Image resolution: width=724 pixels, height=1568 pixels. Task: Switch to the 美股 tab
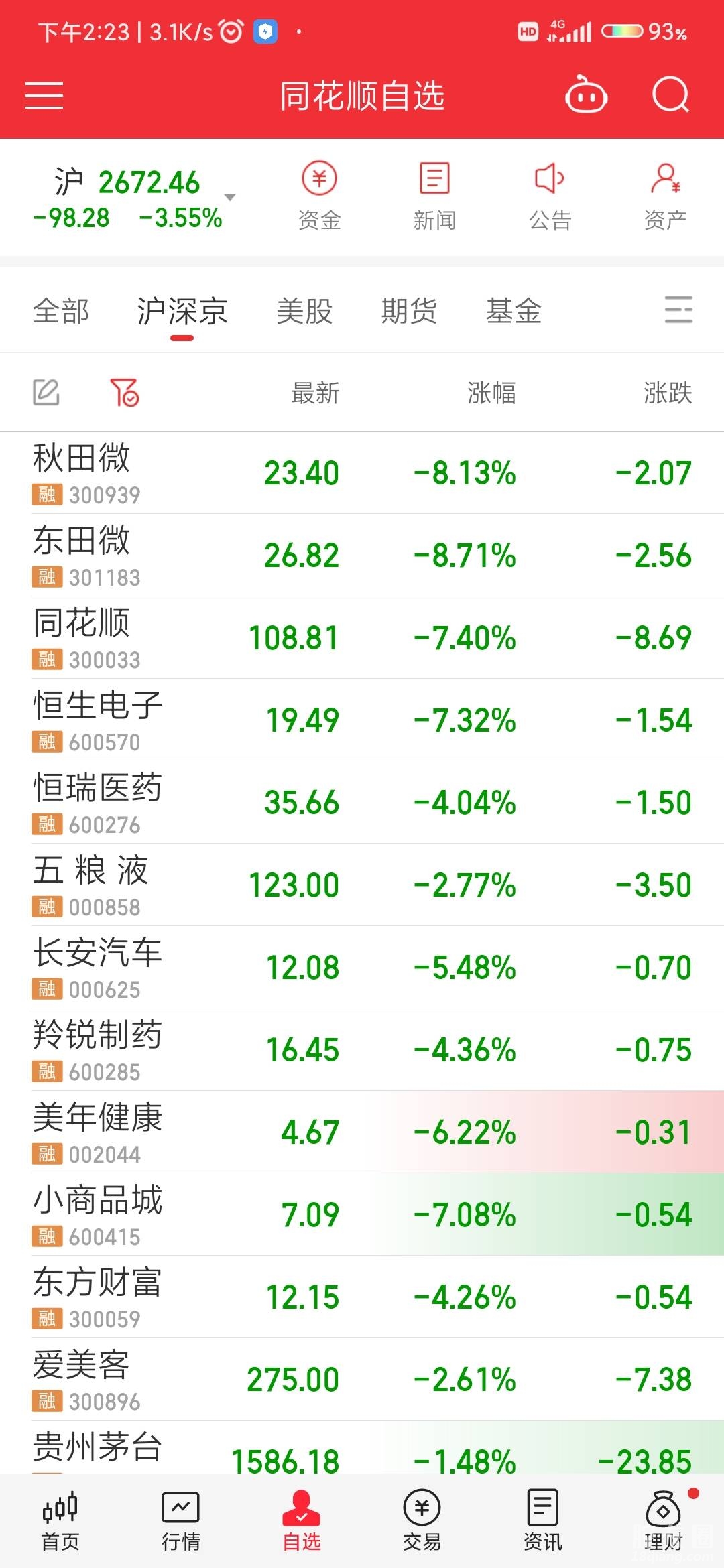[x=304, y=311]
